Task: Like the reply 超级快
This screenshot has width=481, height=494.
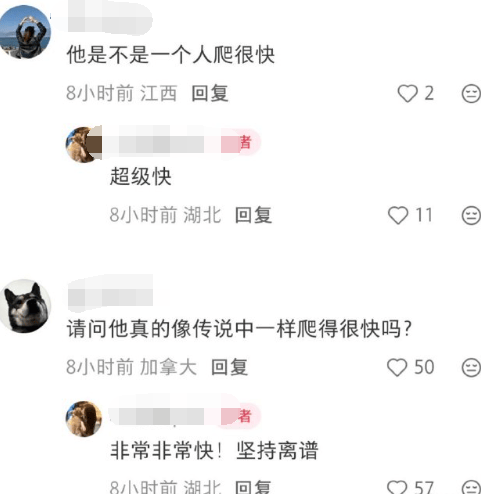Action: pyautogui.click(x=398, y=215)
